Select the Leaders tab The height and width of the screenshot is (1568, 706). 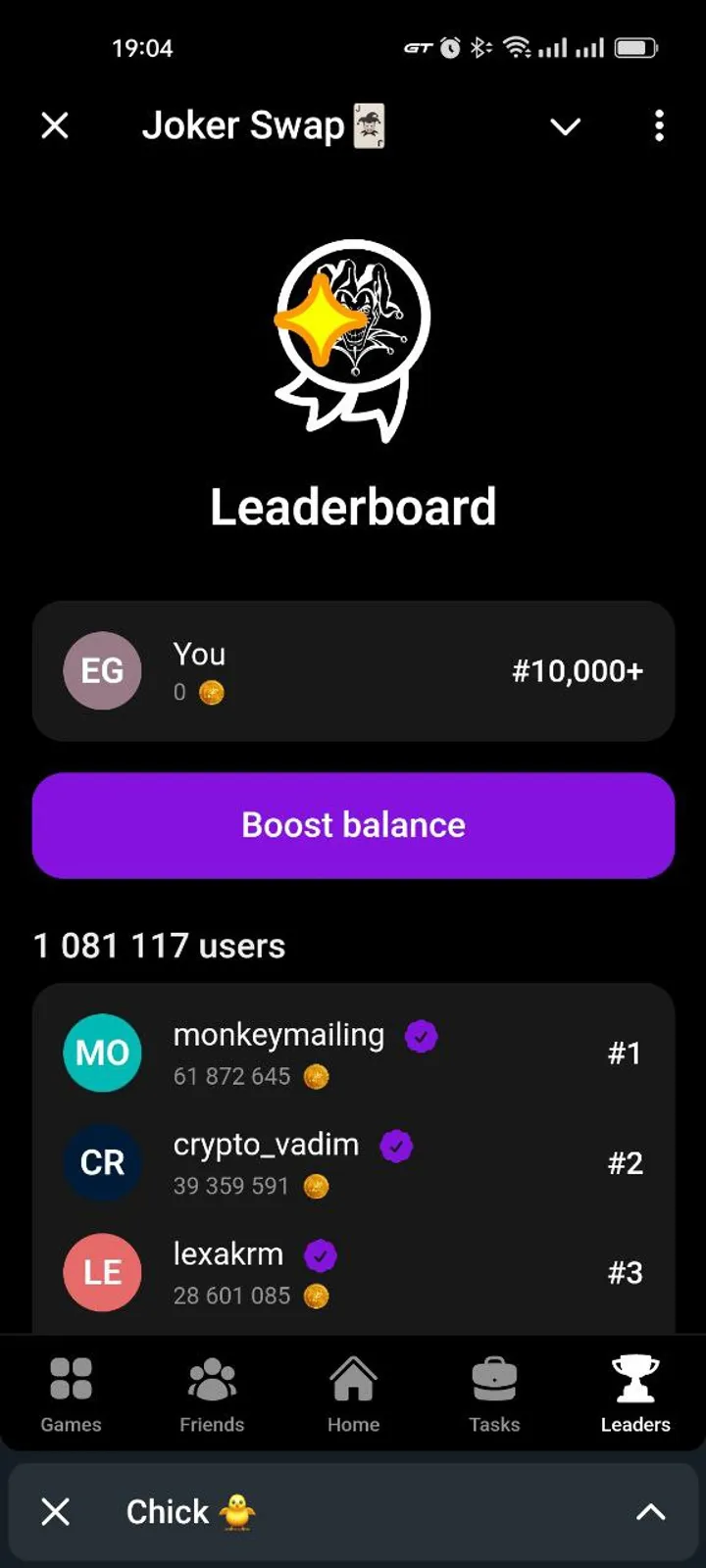[635, 1394]
